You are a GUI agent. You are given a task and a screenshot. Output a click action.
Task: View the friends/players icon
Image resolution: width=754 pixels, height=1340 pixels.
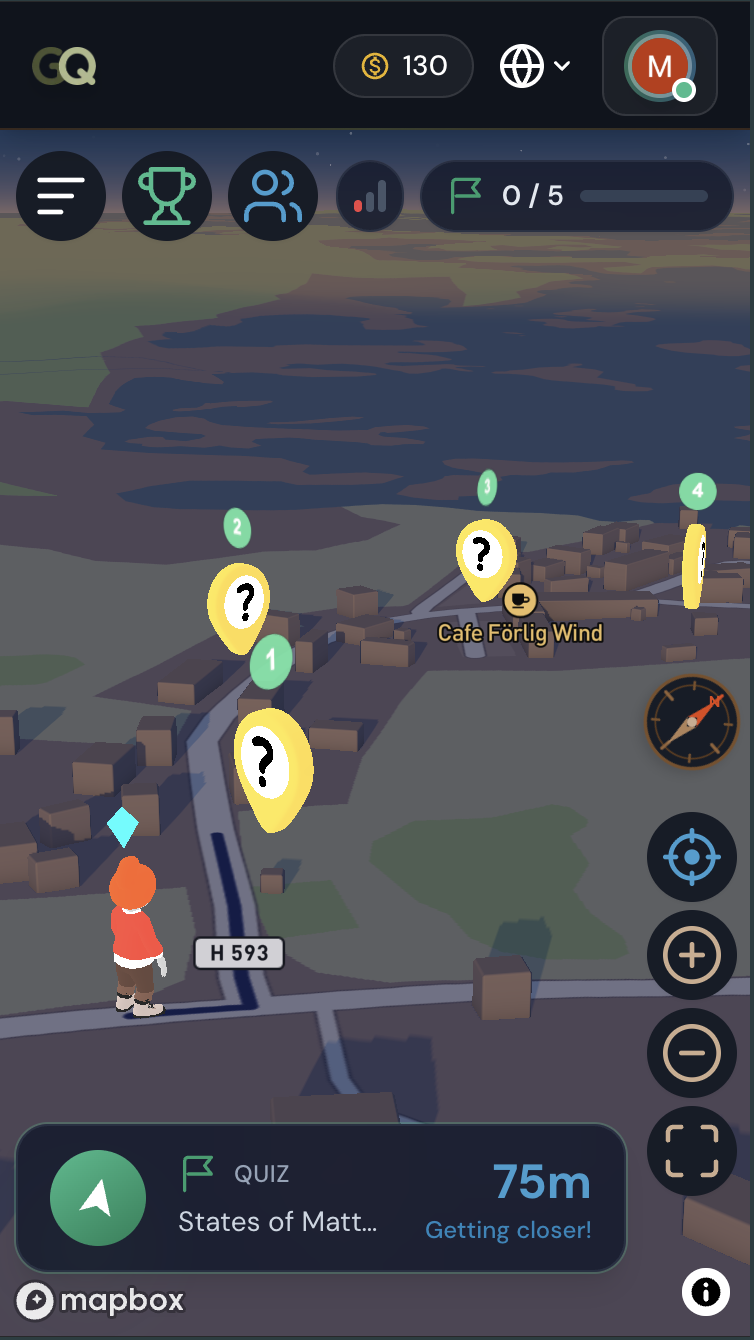click(272, 196)
